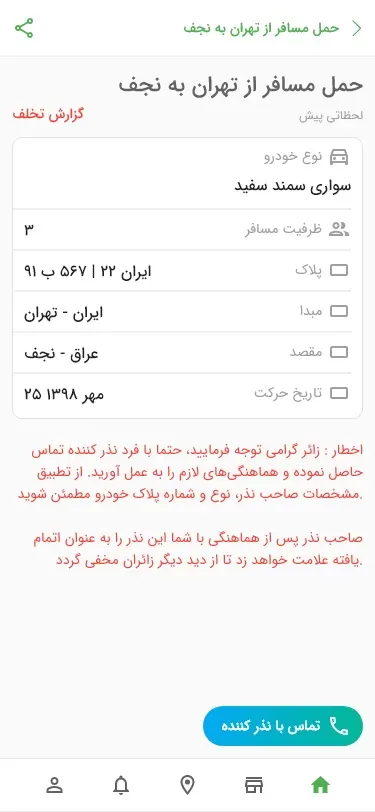Share this ride offer
This screenshot has height=812, width=375.
click(24, 28)
